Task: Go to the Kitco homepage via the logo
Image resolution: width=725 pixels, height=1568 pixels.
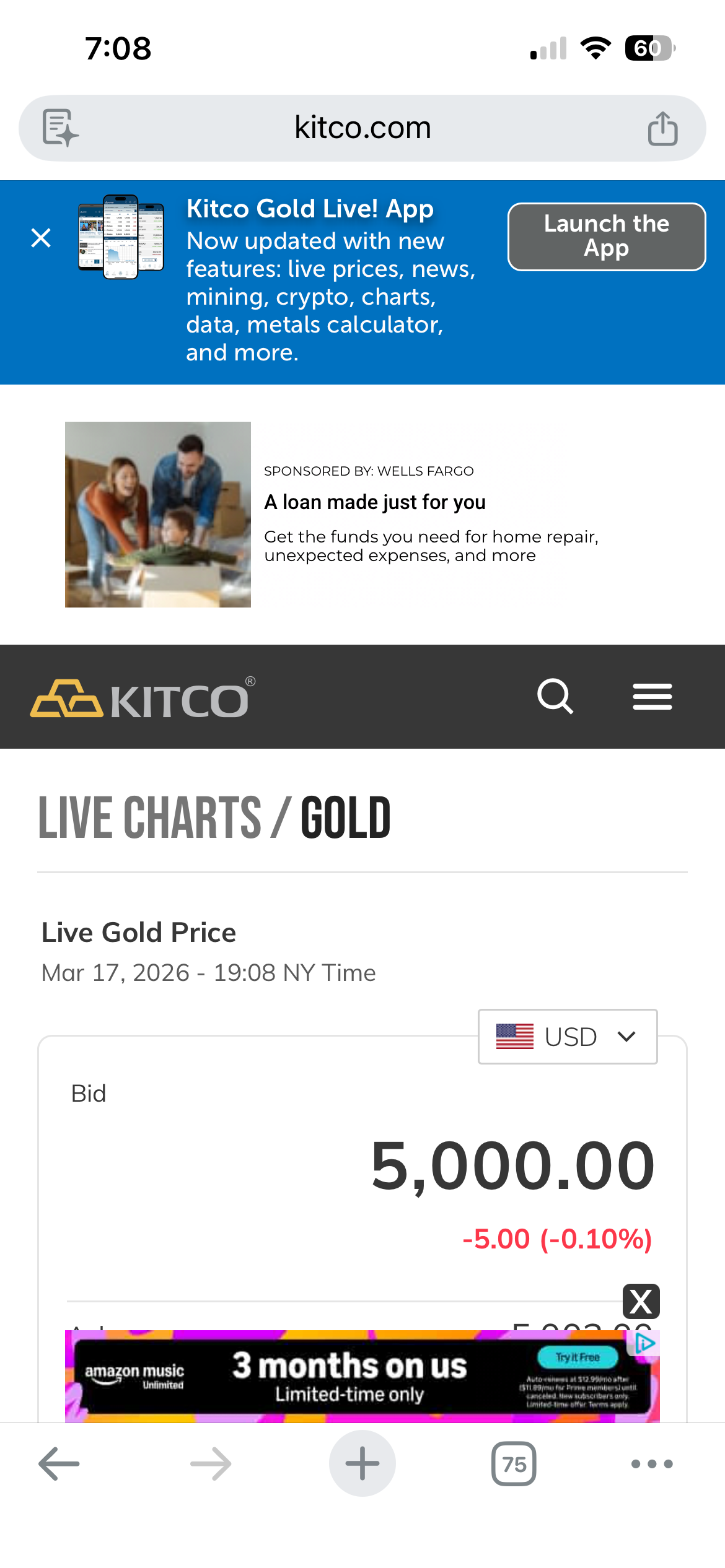Action: point(143,699)
